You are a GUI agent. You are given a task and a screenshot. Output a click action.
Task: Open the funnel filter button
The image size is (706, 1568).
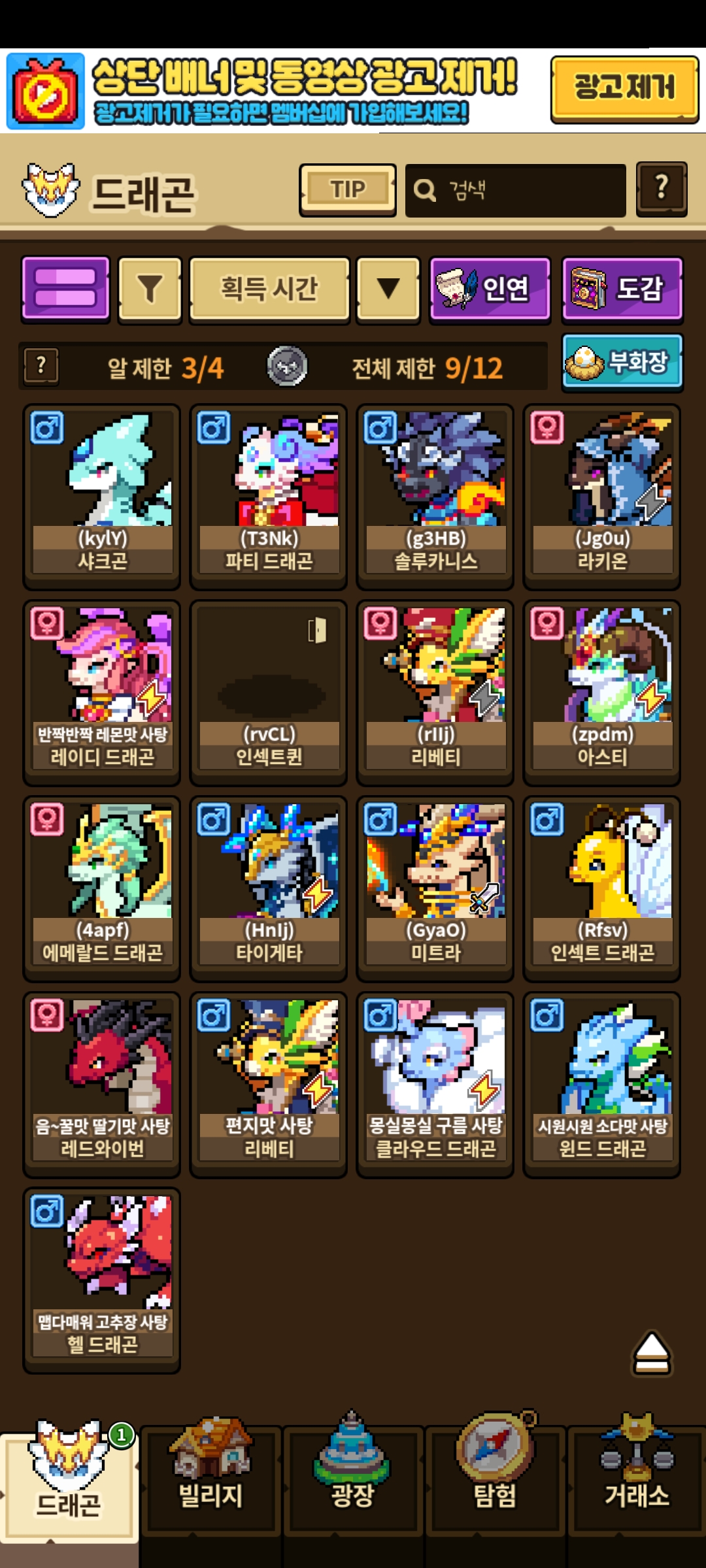(150, 289)
